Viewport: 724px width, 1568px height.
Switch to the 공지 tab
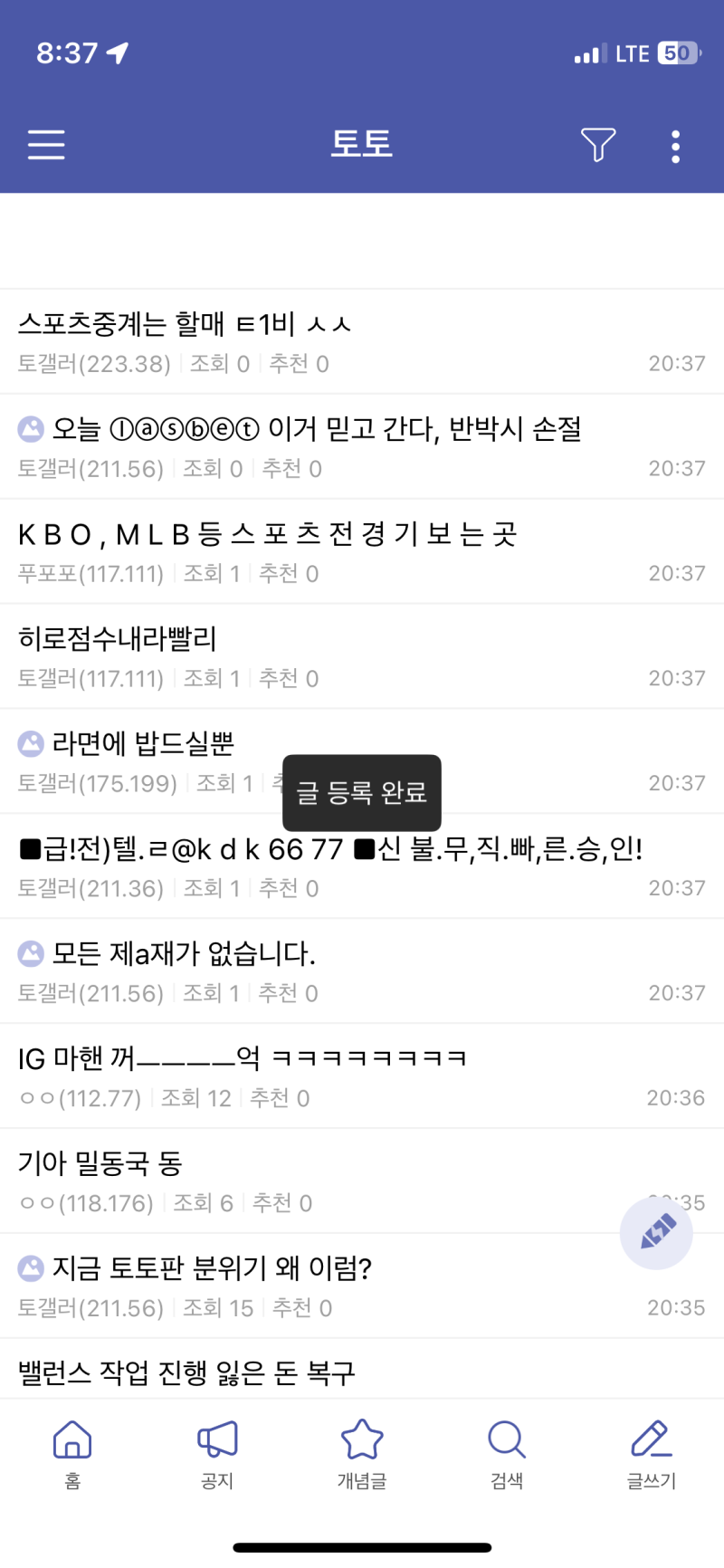point(217,1453)
